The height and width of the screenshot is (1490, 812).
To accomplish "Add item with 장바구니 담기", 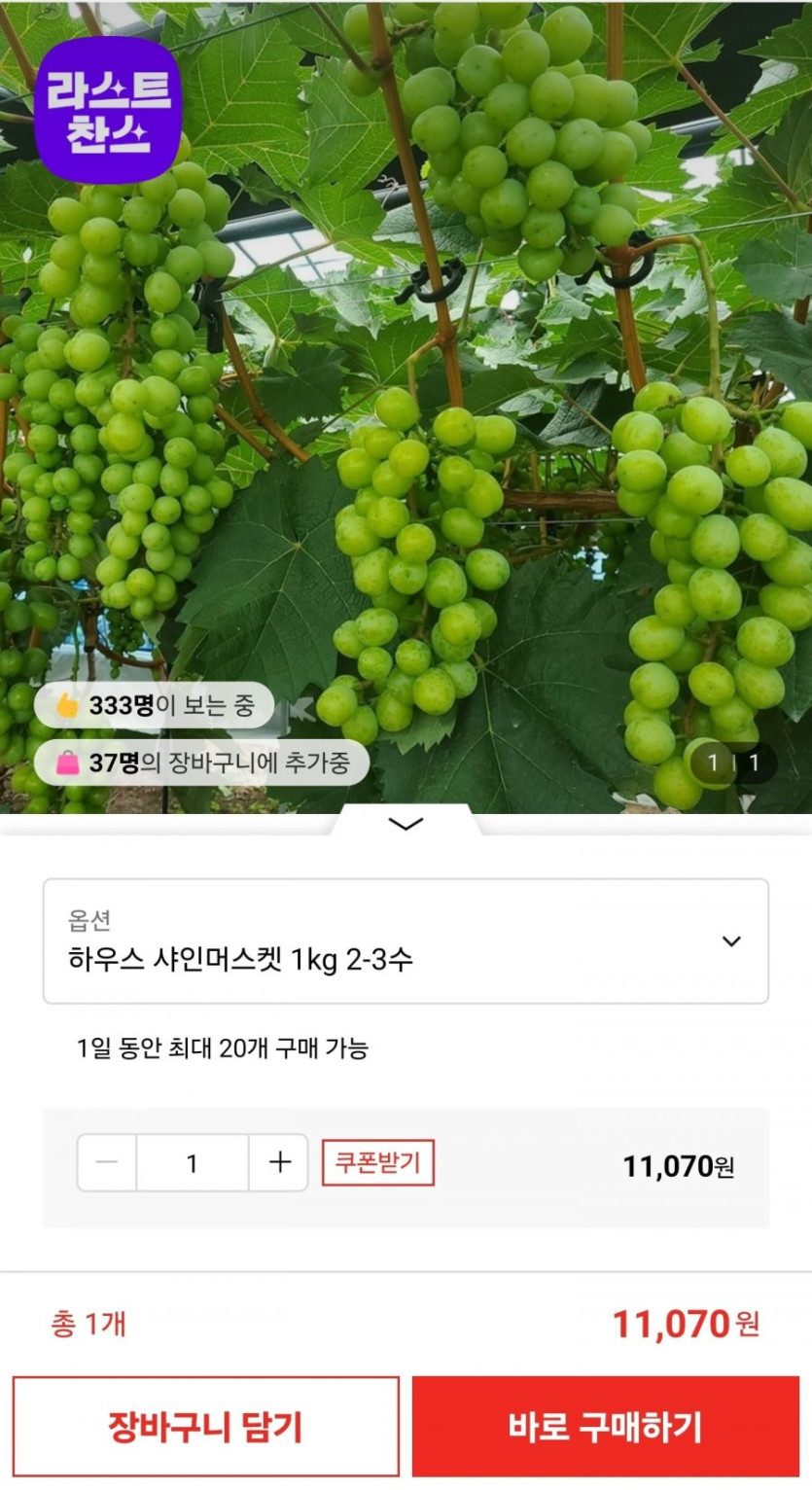I will tap(205, 1427).
